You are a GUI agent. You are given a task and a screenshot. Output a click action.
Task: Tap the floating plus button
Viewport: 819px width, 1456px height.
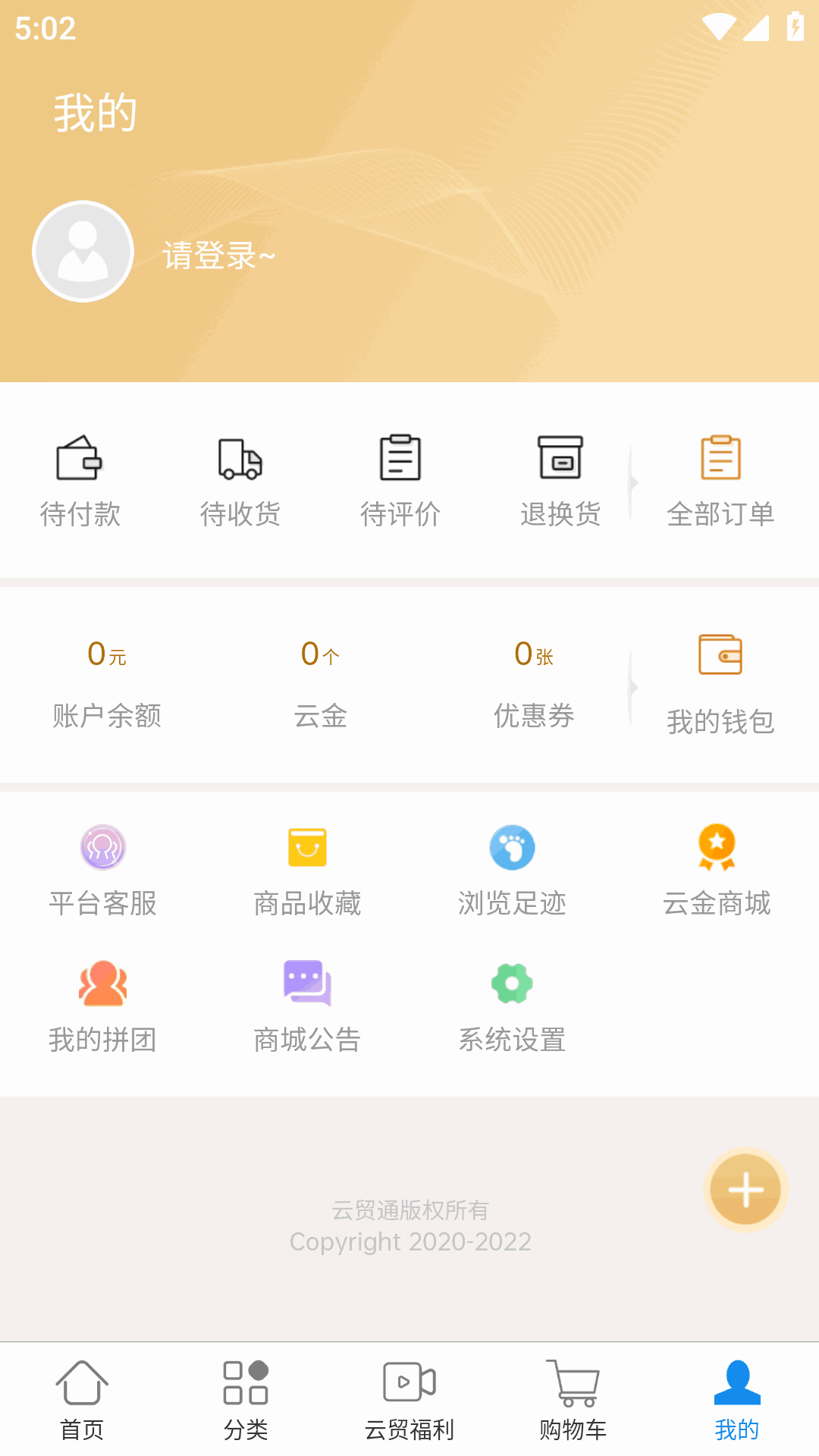pos(746,1189)
